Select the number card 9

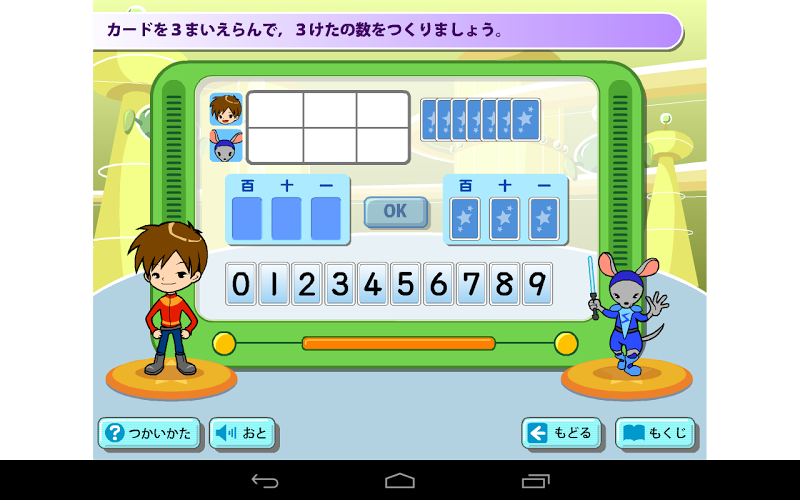coord(537,285)
